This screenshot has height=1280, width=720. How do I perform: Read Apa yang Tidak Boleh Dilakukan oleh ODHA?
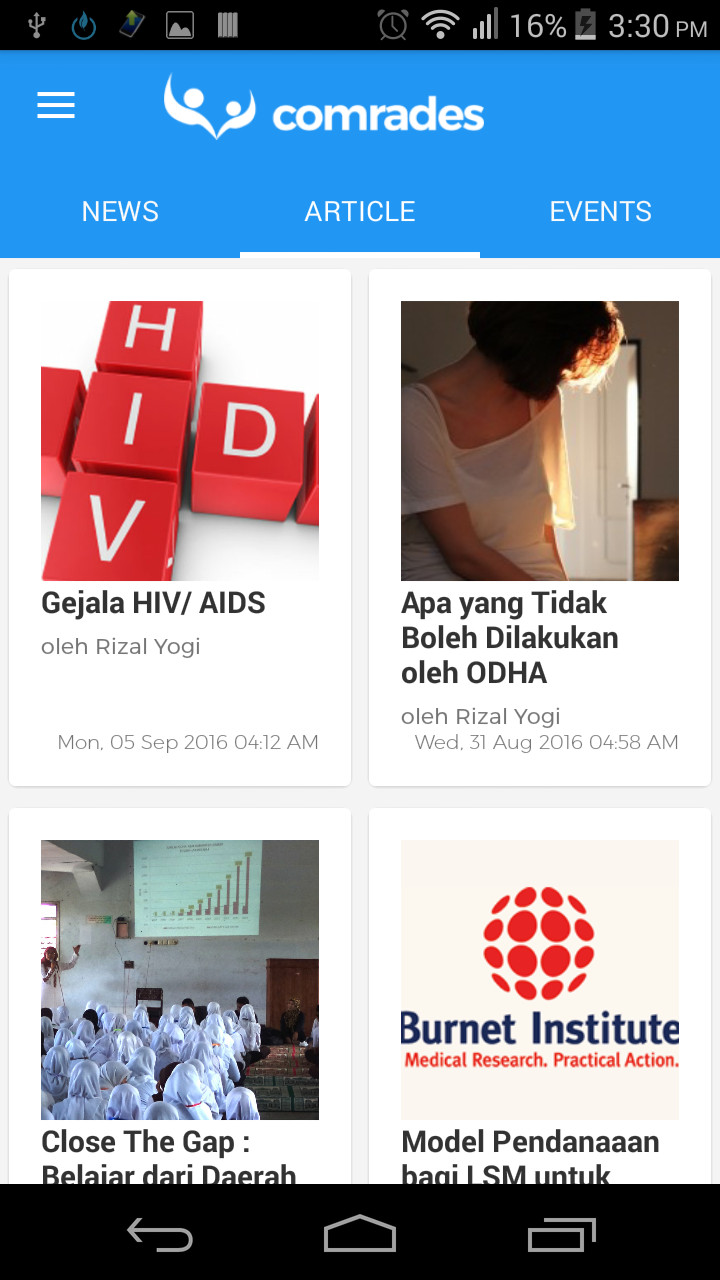540,526
